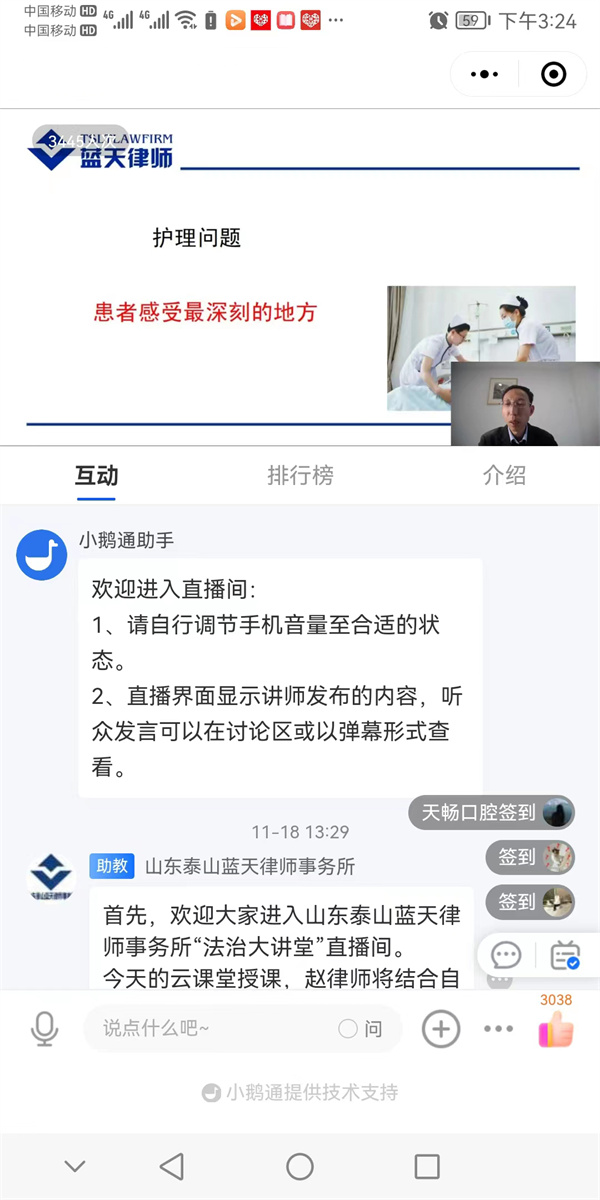Toggle the 问 question option

click(361, 1028)
